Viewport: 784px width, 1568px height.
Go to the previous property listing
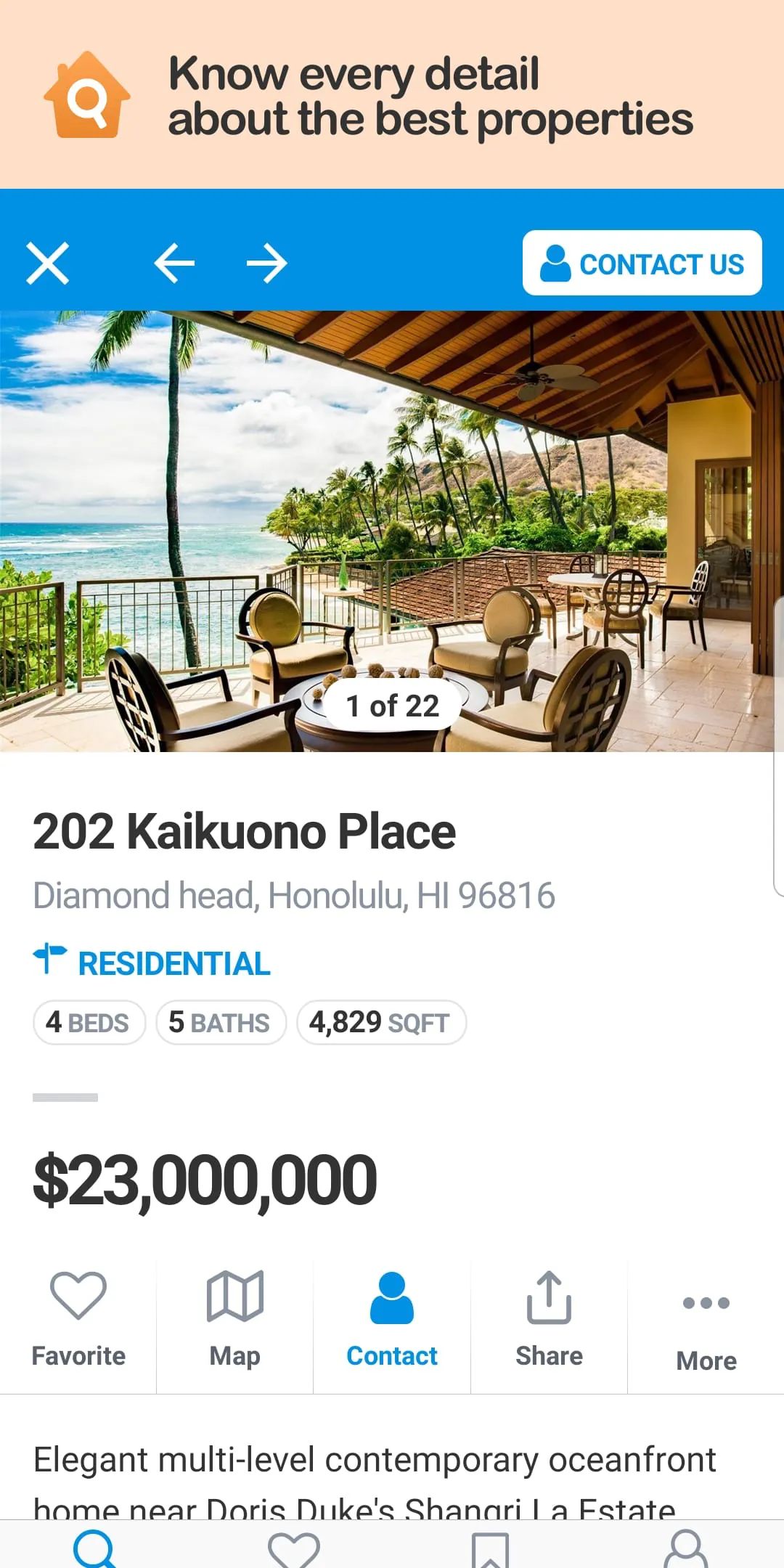[174, 263]
